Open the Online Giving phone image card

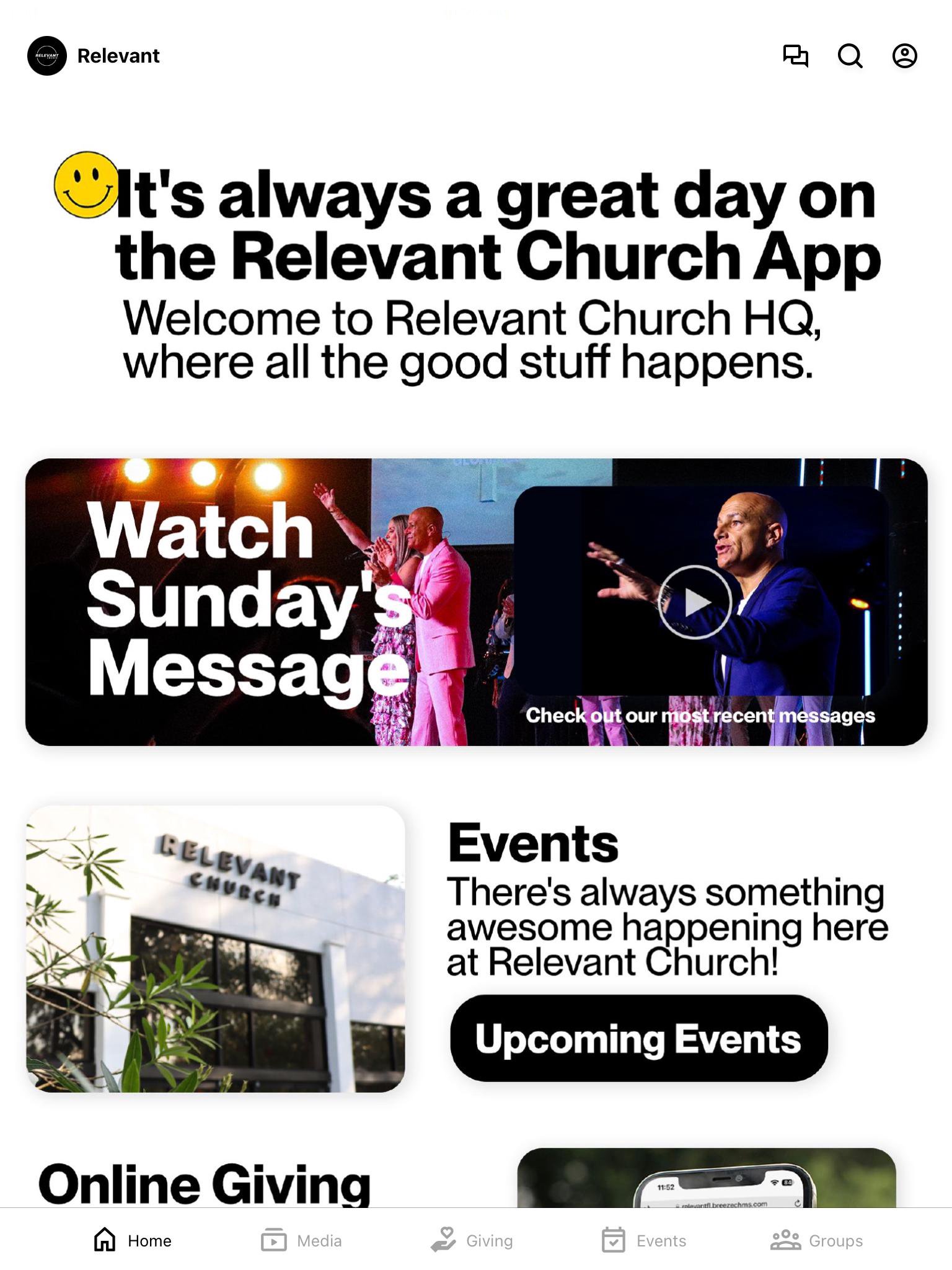click(x=707, y=1178)
